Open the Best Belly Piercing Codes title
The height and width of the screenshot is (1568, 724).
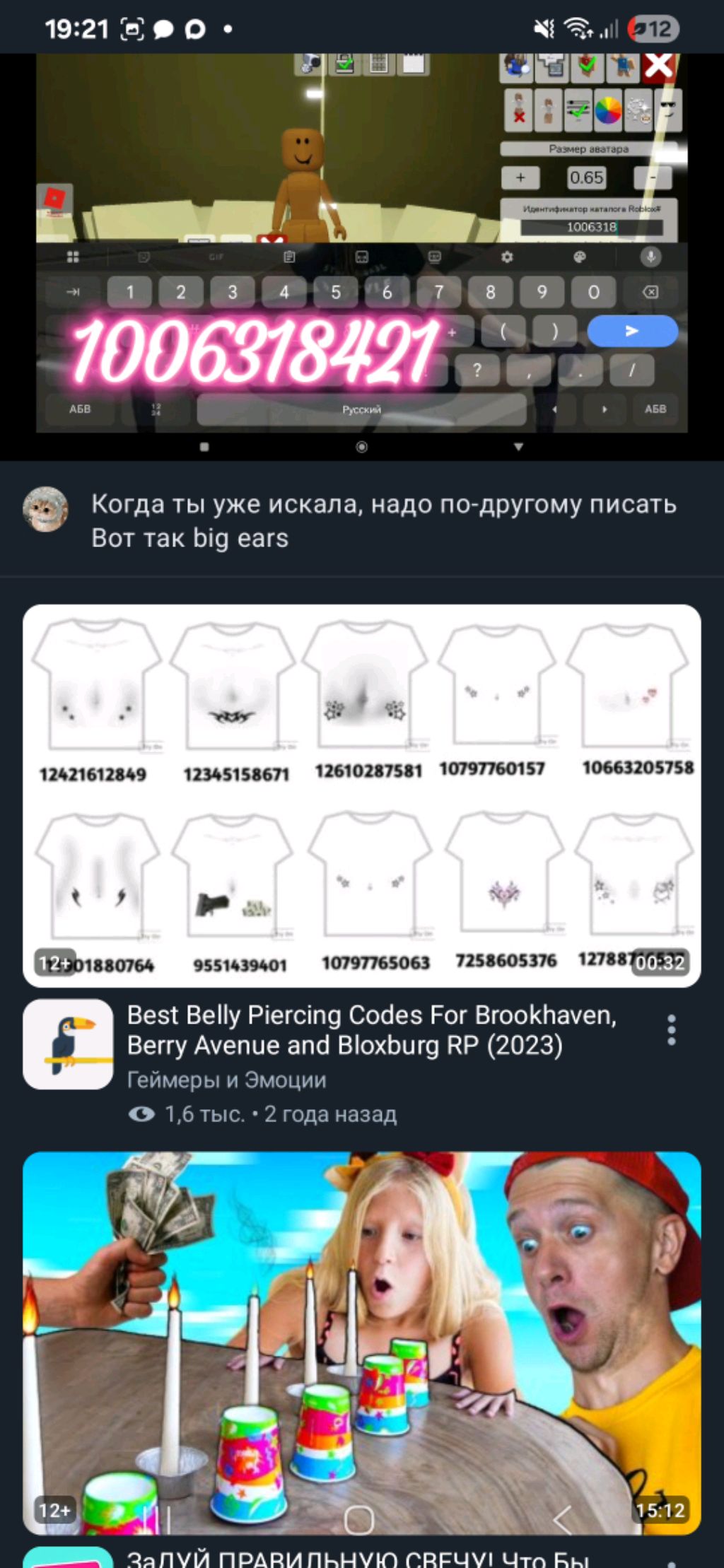point(371,1030)
